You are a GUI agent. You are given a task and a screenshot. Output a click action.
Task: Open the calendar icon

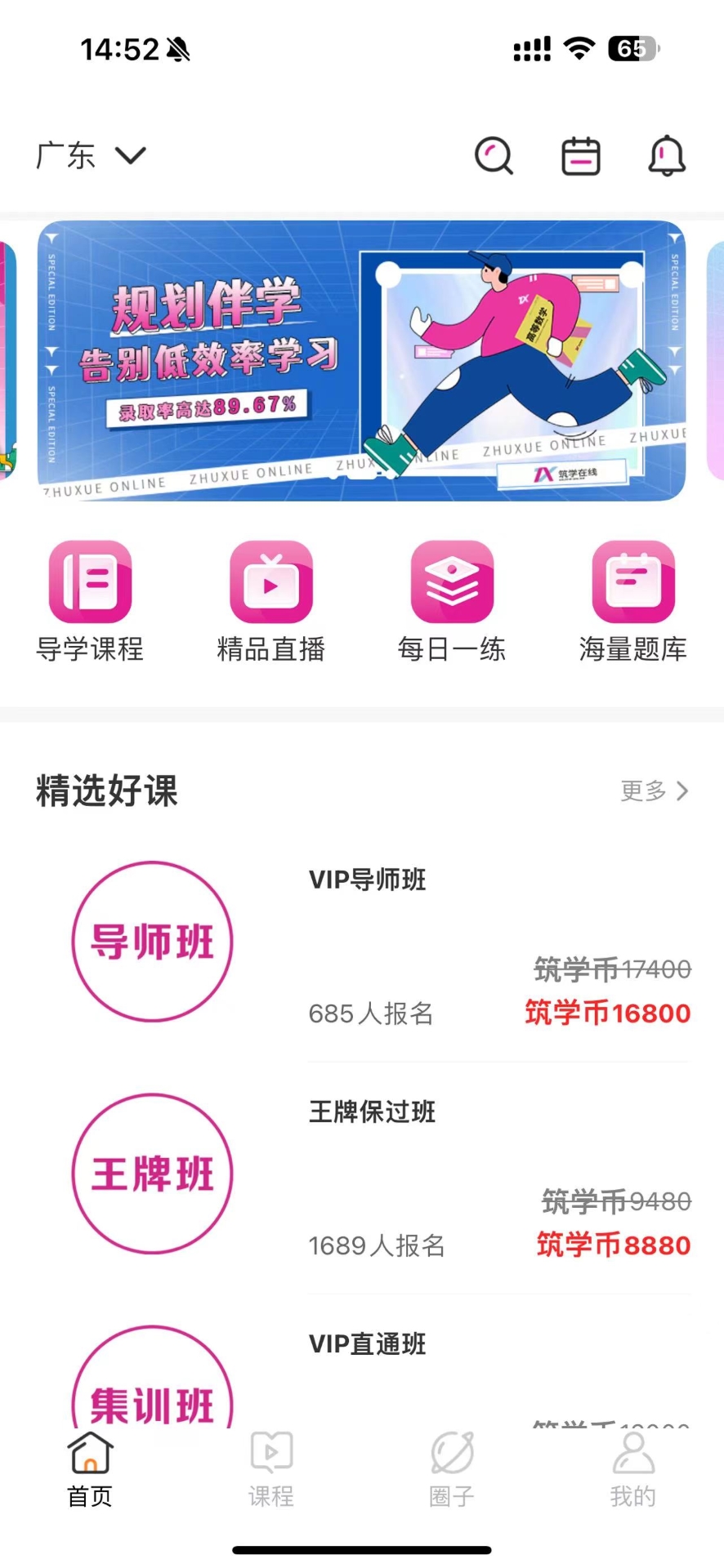[x=580, y=156]
